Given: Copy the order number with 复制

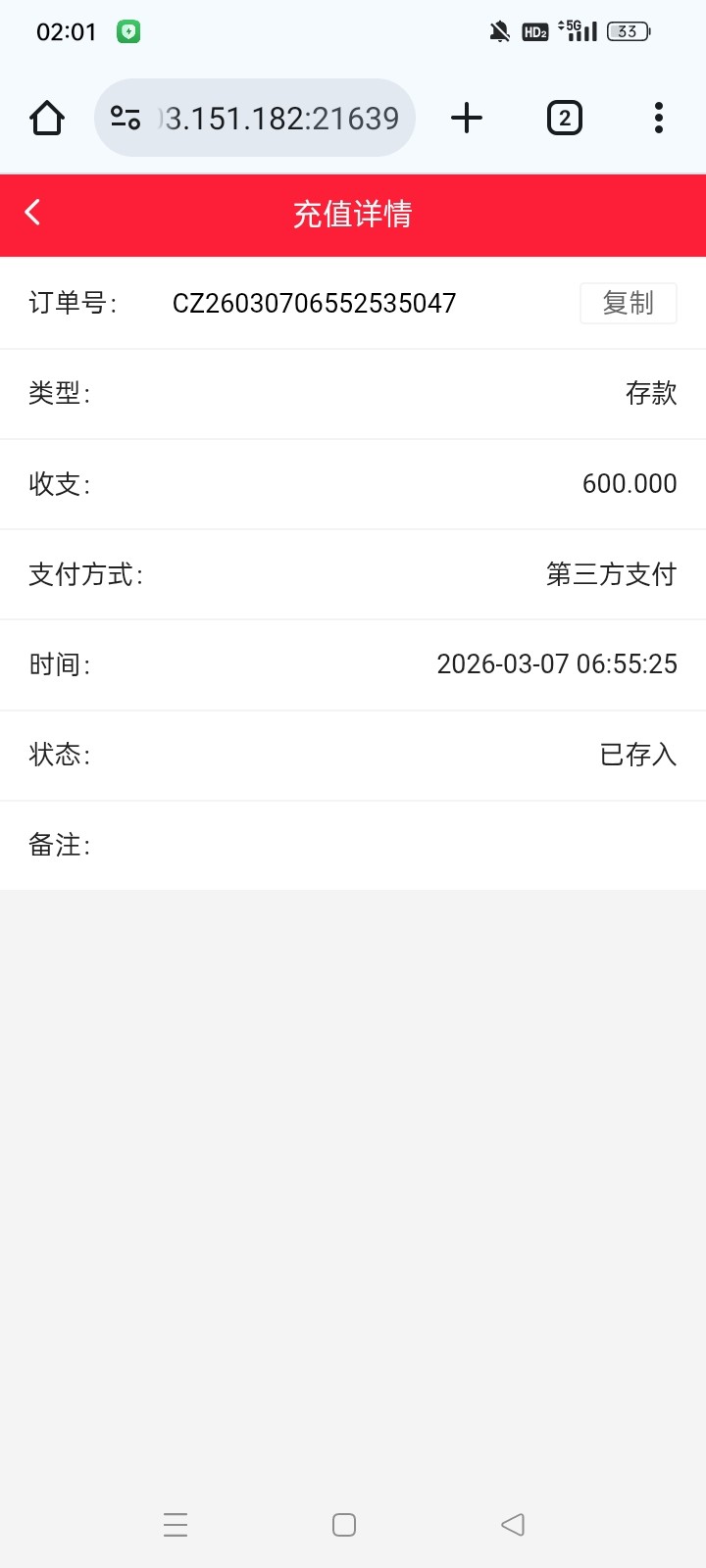Looking at the screenshot, I should (x=628, y=303).
